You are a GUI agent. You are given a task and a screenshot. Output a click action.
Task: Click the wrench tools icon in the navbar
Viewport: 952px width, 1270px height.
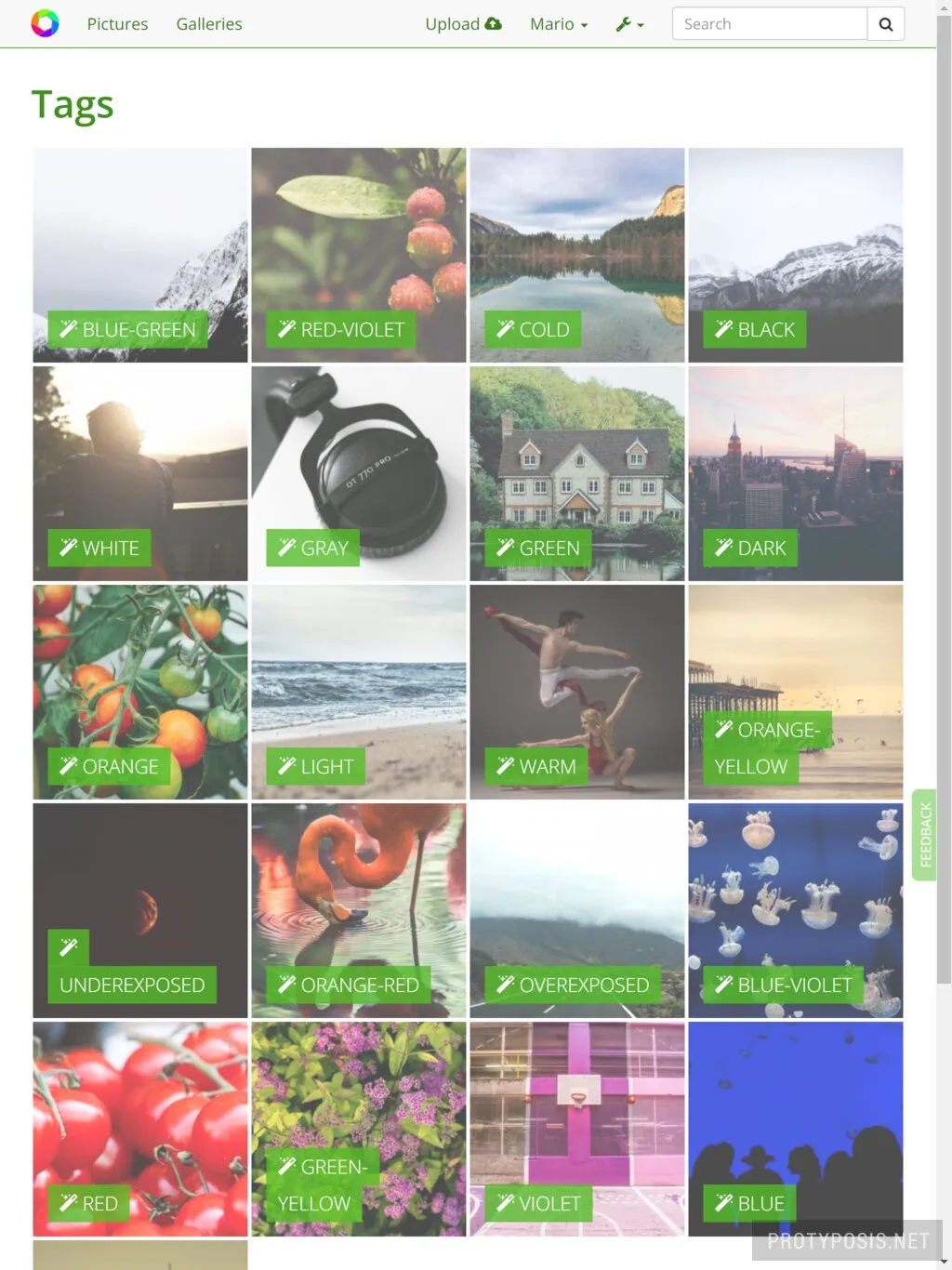click(x=624, y=23)
